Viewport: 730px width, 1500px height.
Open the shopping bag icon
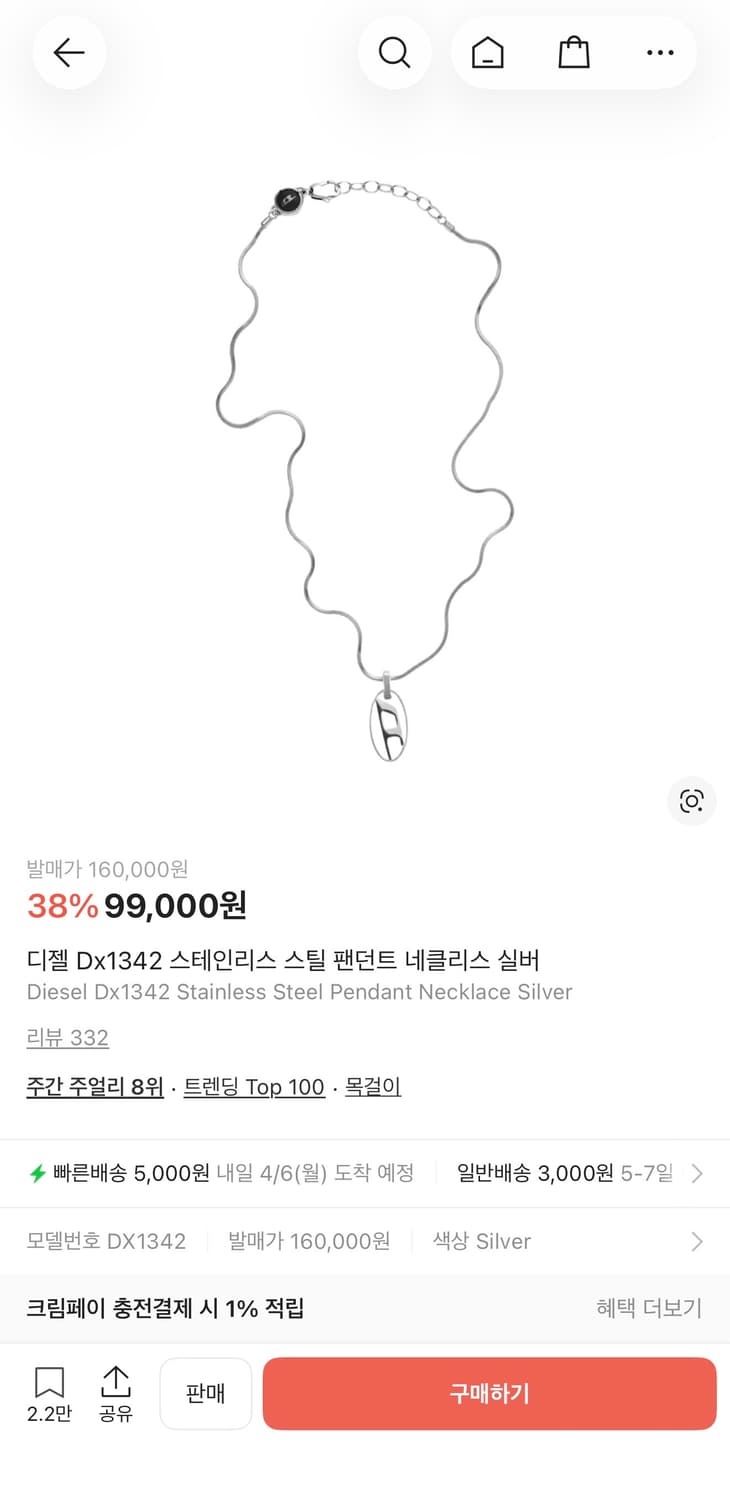tap(573, 52)
